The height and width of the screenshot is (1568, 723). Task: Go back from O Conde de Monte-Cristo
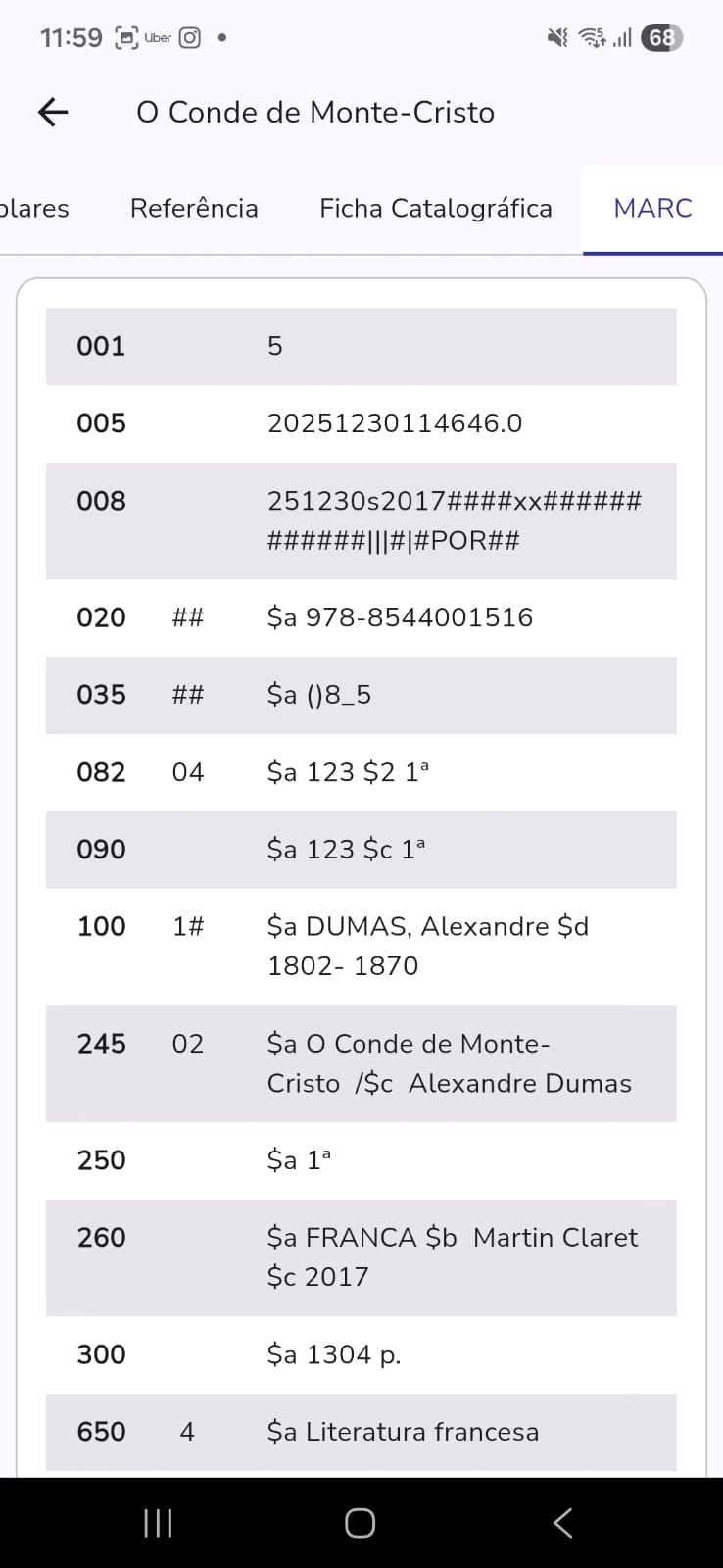coord(53,113)
